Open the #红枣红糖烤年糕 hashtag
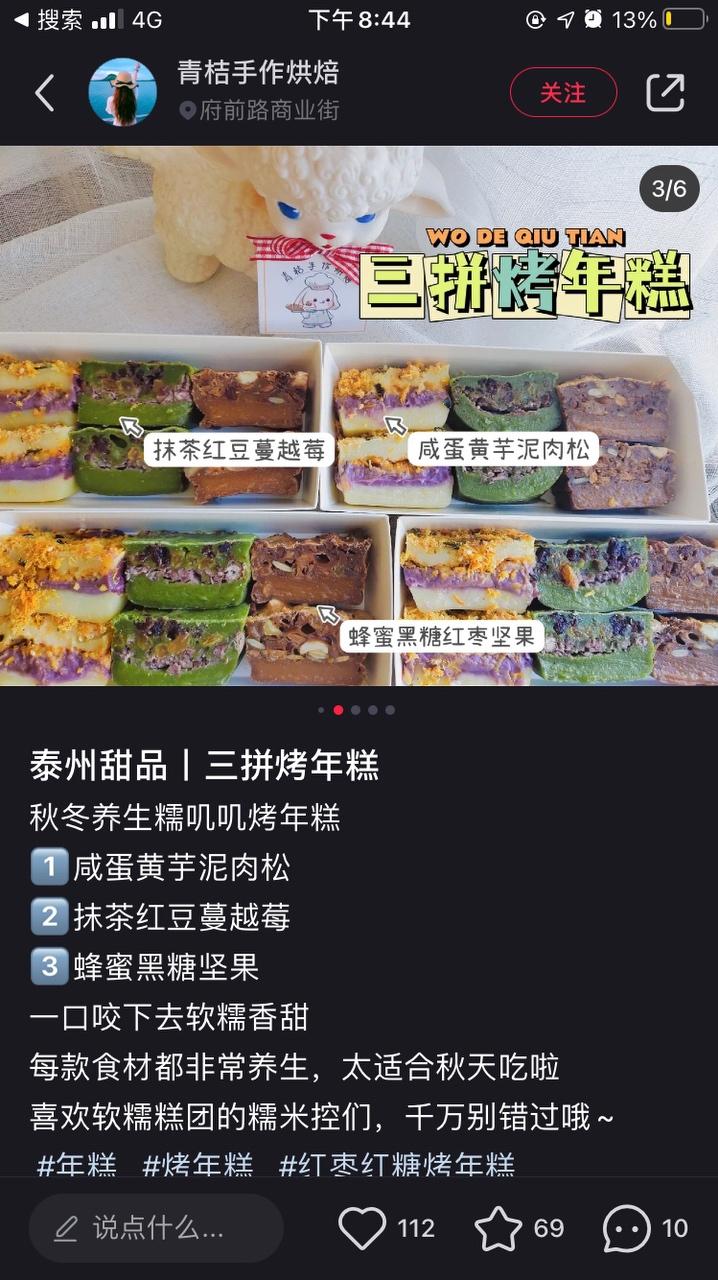This screenshot has width=718, height=1280. point(396,1166)
